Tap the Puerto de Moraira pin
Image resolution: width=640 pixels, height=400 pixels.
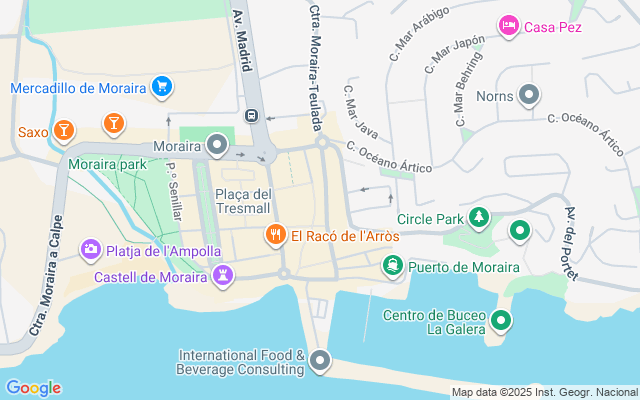[394, 265]
